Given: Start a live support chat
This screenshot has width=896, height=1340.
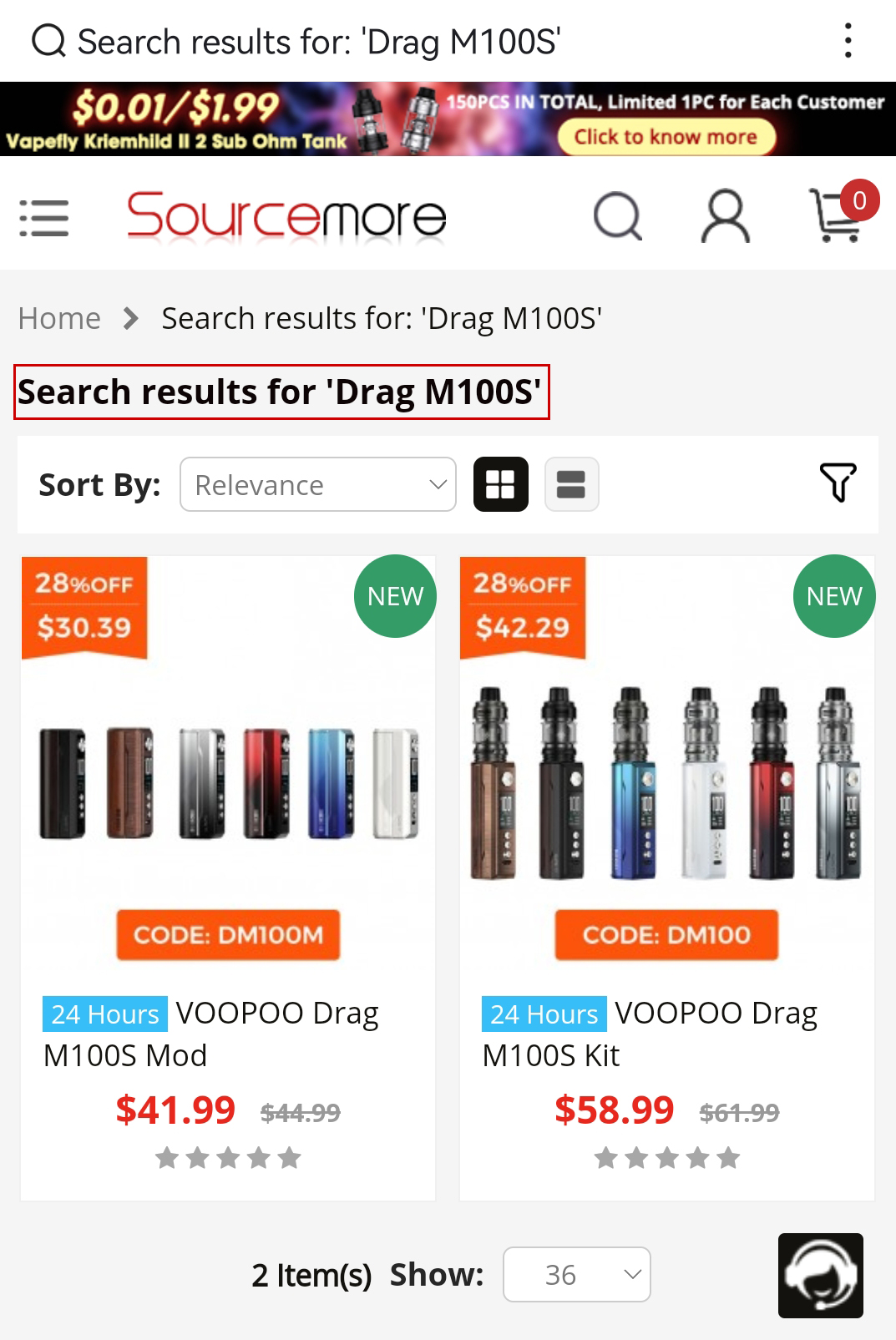Looking at the screenshot, I should (x=820, y=1275).
